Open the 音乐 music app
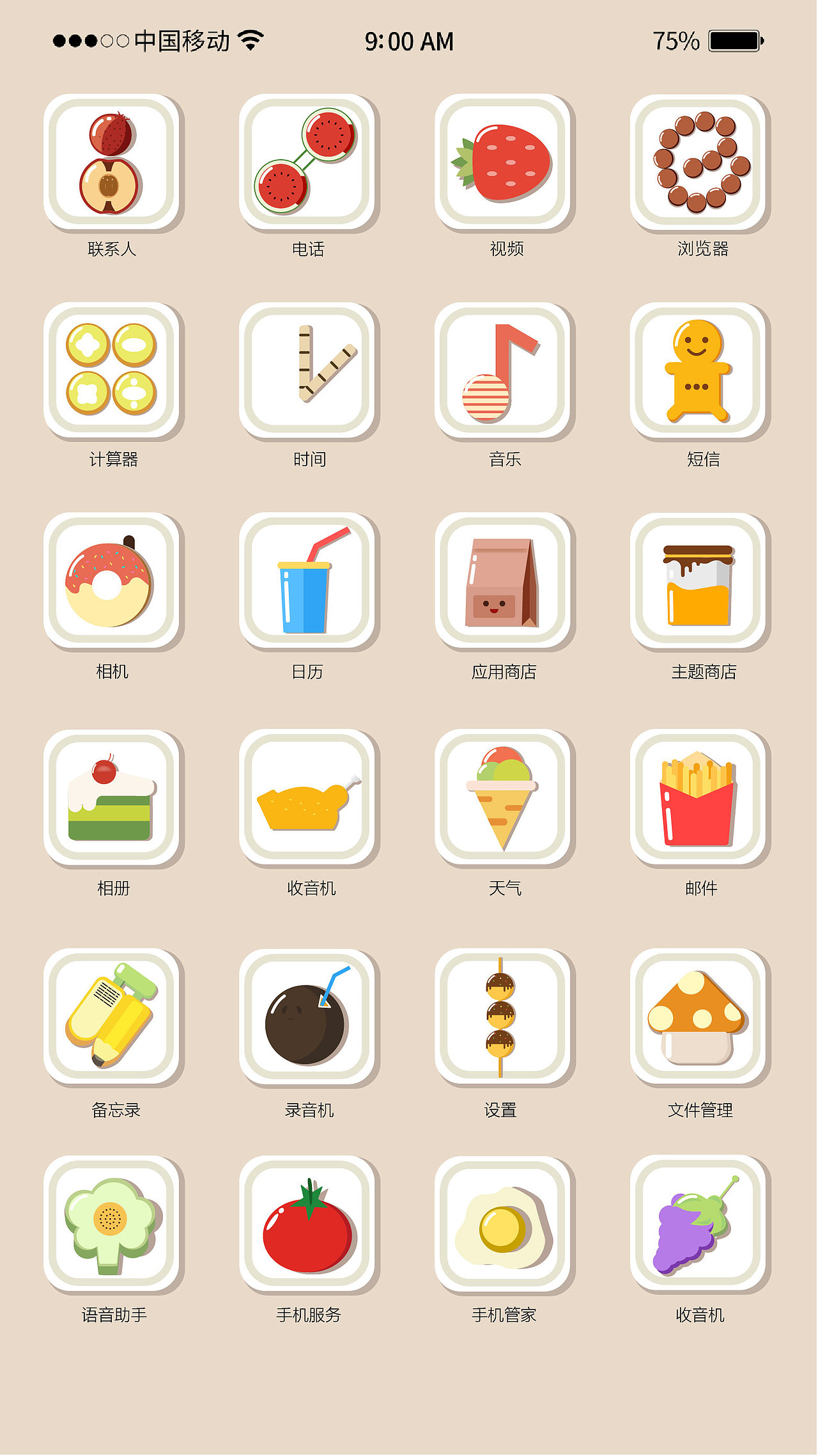 pyautogui.click(x=504, y=370)
